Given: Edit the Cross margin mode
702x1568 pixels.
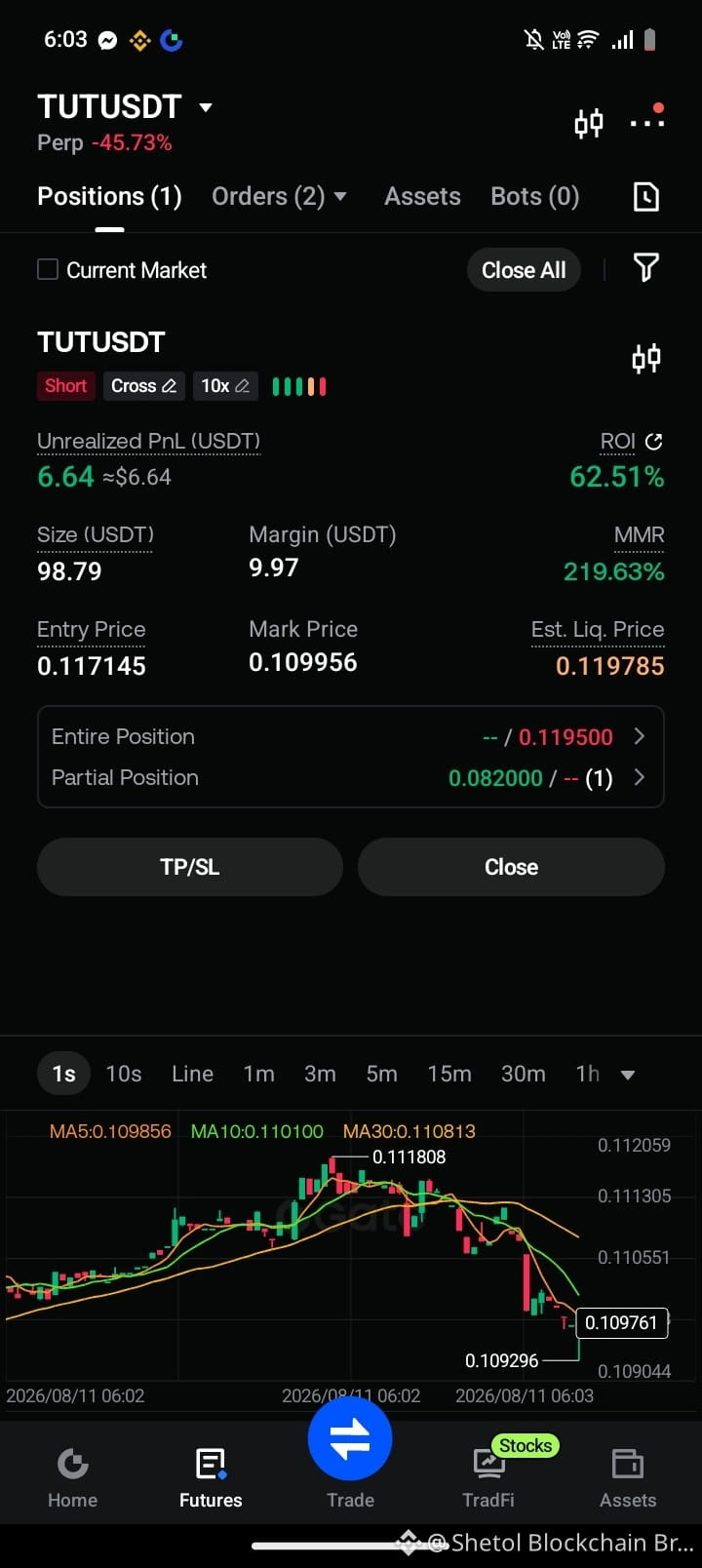Looking at the screenshot, I should click(x=143, y=386).
